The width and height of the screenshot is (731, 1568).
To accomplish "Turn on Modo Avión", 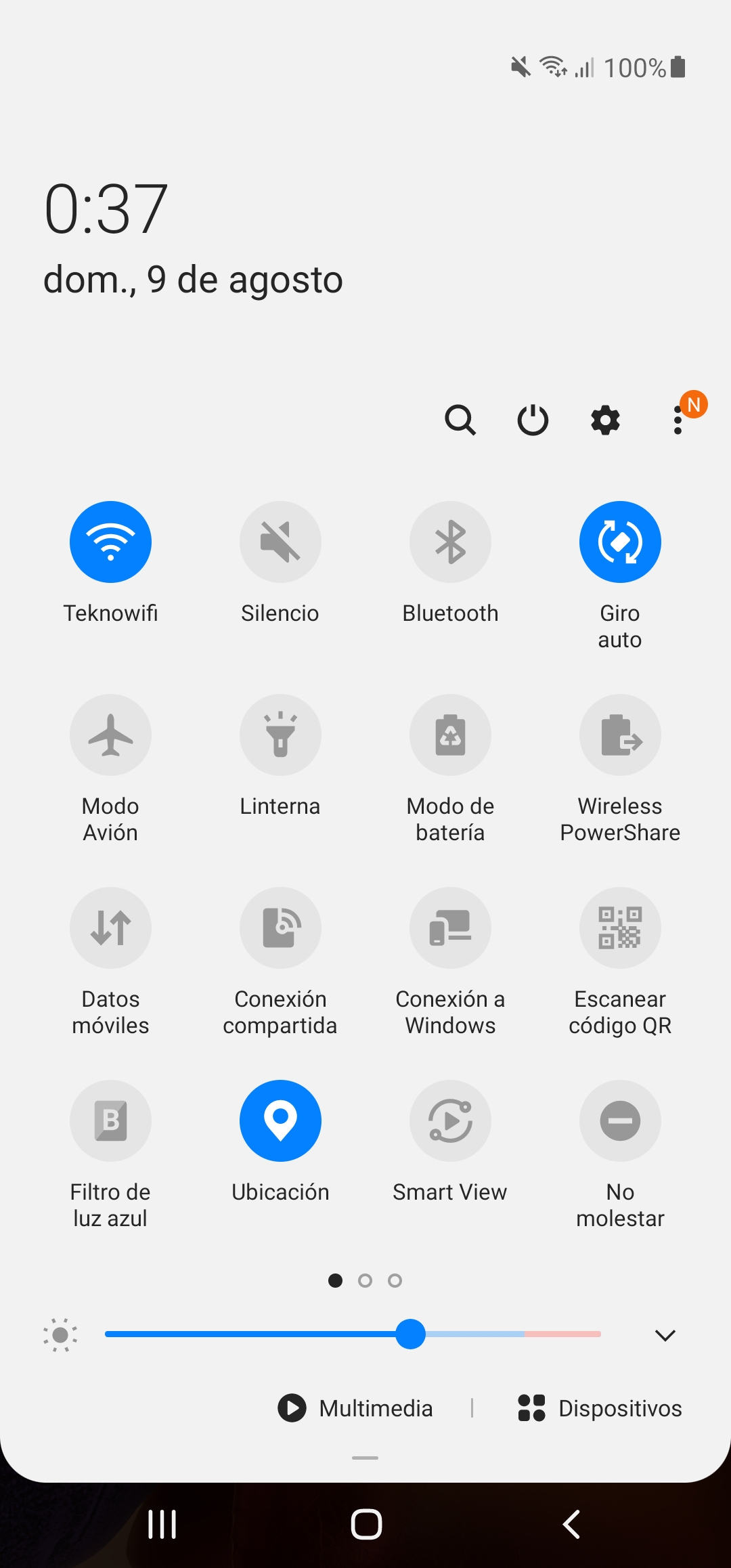I will [110, 735].
